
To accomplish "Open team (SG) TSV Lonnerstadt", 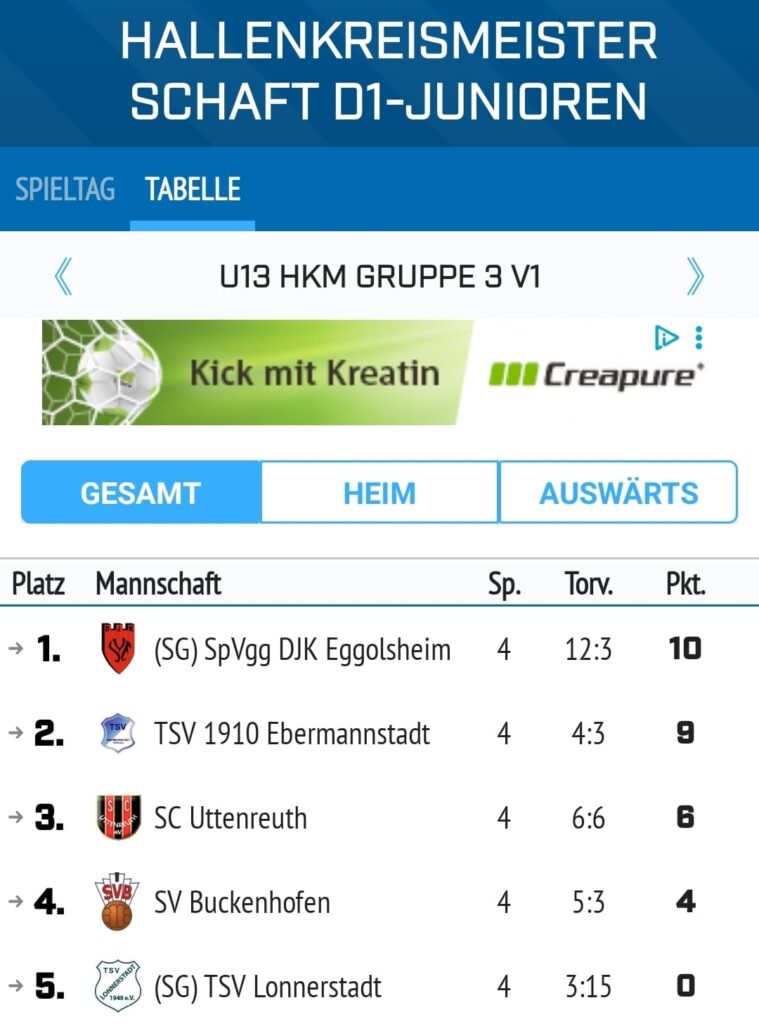I will tap(268, 988).
